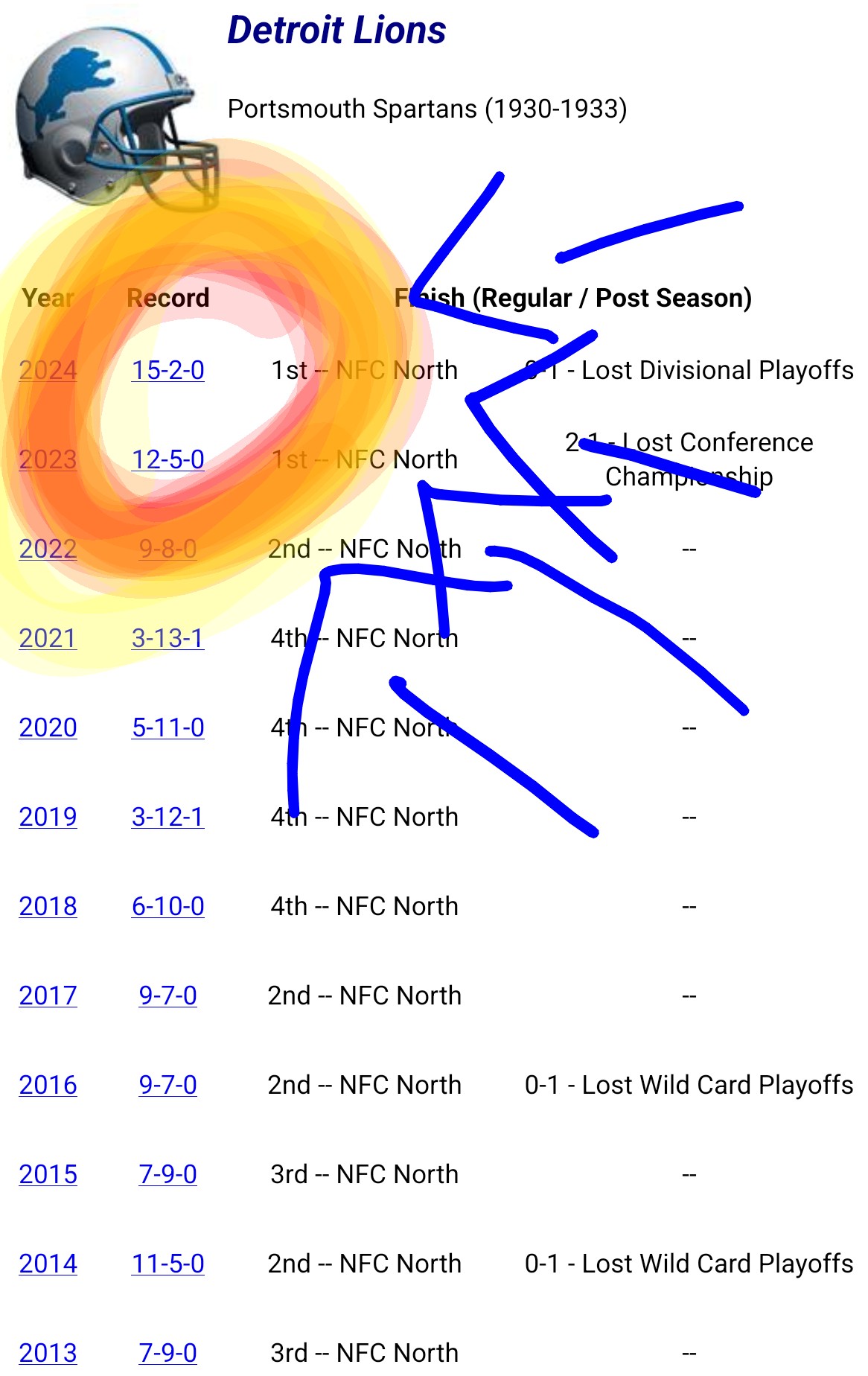Open the 2016 year link
868x1376 pixels.
48,1085
